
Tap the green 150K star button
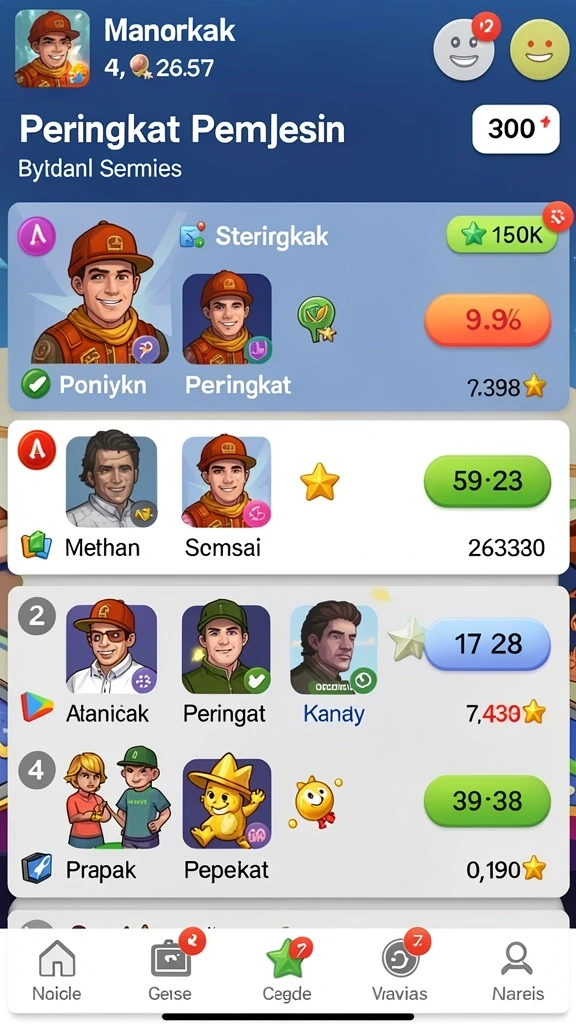coord(502,234)
